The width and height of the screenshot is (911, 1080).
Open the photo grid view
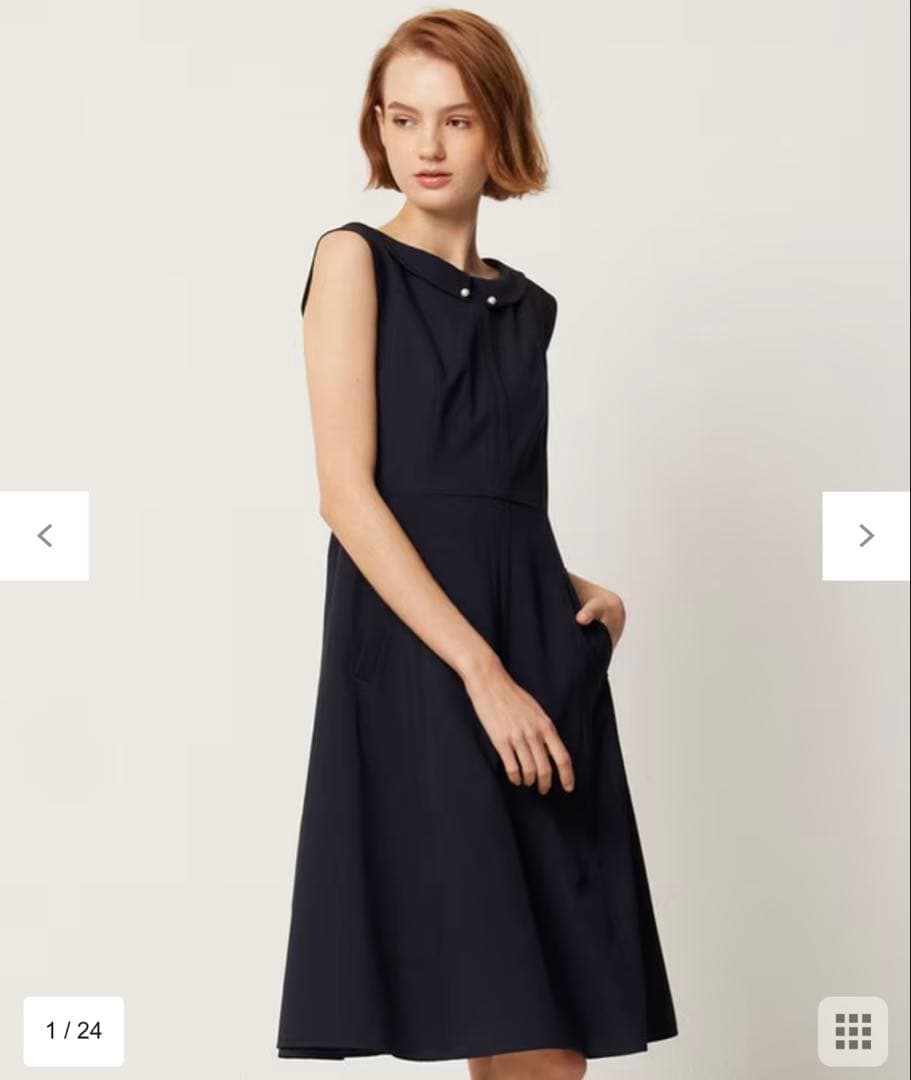point(852,1031)
